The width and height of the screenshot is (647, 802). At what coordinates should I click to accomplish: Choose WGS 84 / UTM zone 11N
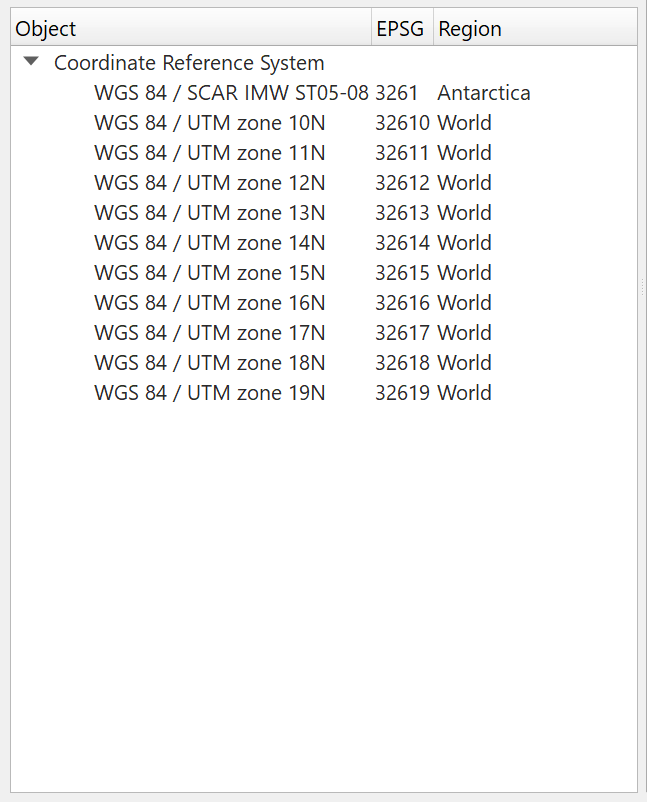tap(210, 153)
